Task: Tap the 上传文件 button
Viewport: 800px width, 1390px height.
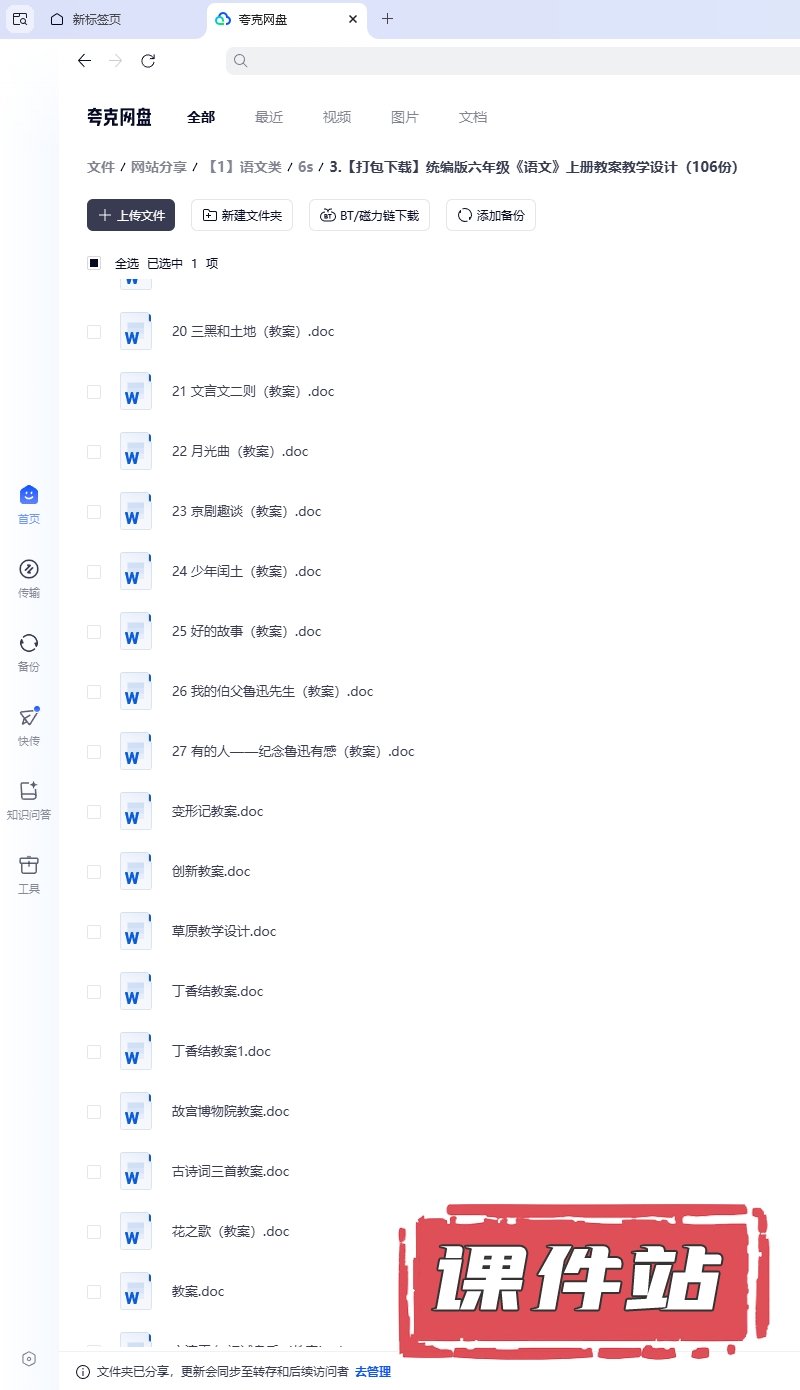Action: point(131,215)
